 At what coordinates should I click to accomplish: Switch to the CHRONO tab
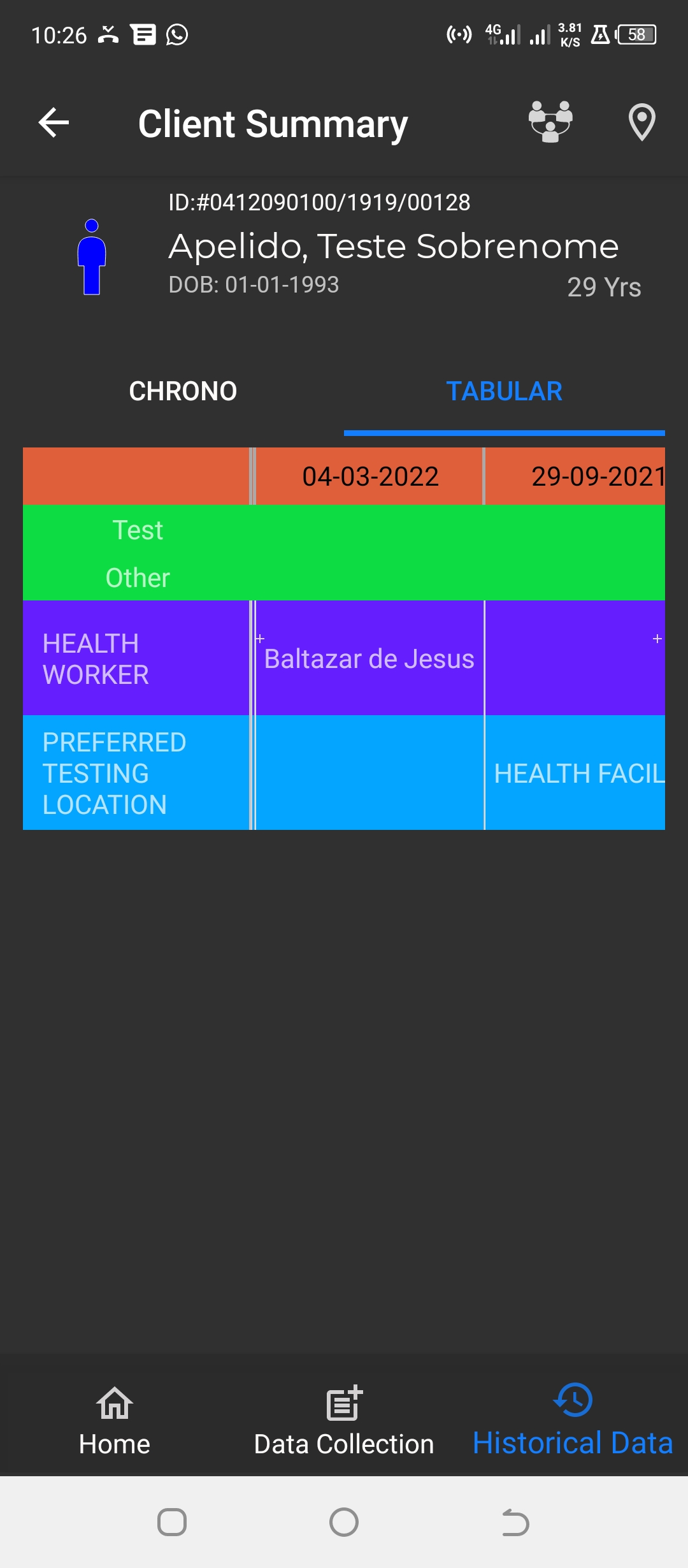(x=183, y=391)
